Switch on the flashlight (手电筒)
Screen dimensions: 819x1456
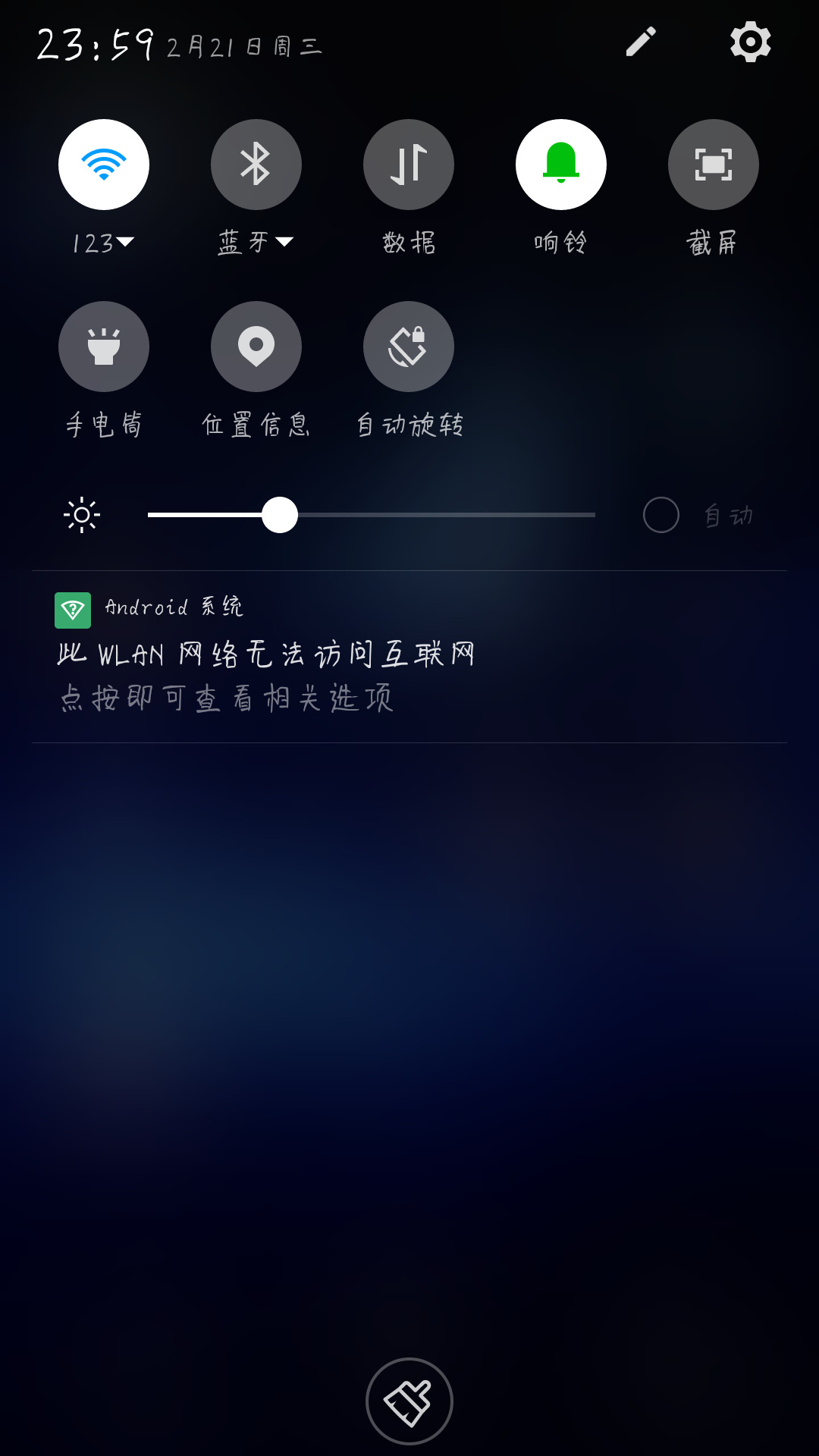tap(104, 347)
